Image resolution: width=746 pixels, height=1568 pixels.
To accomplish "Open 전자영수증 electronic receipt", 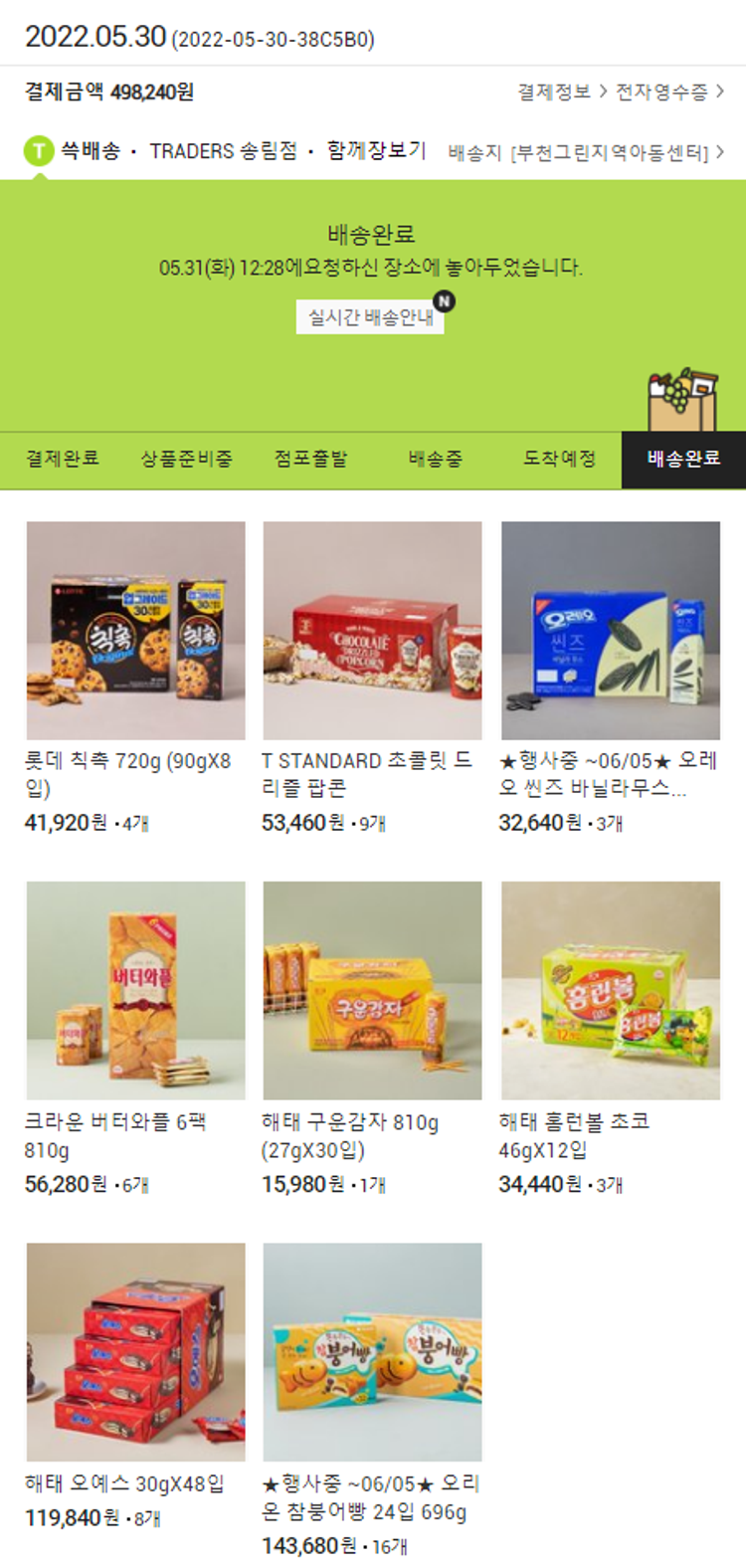I will [667, 93].
